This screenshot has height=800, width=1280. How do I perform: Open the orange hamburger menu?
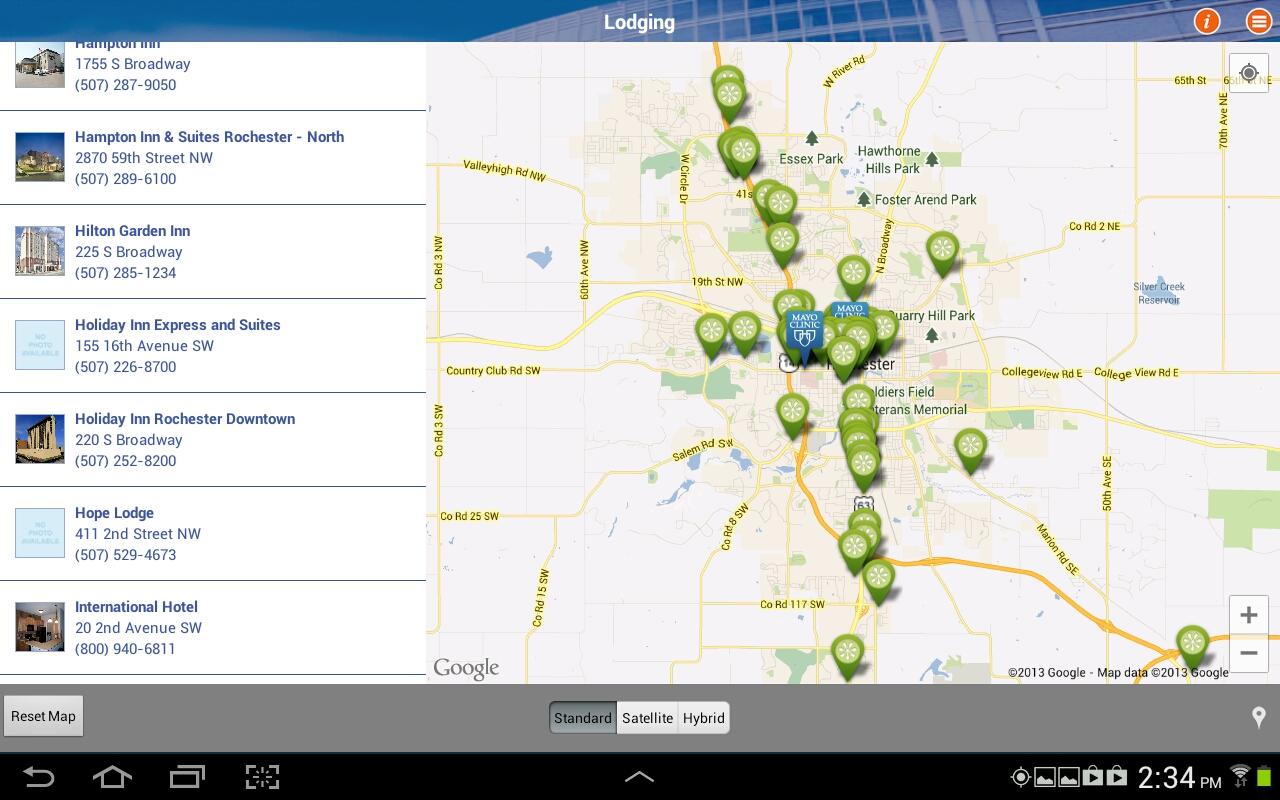pyautogui.click(x=1258, y=21)
